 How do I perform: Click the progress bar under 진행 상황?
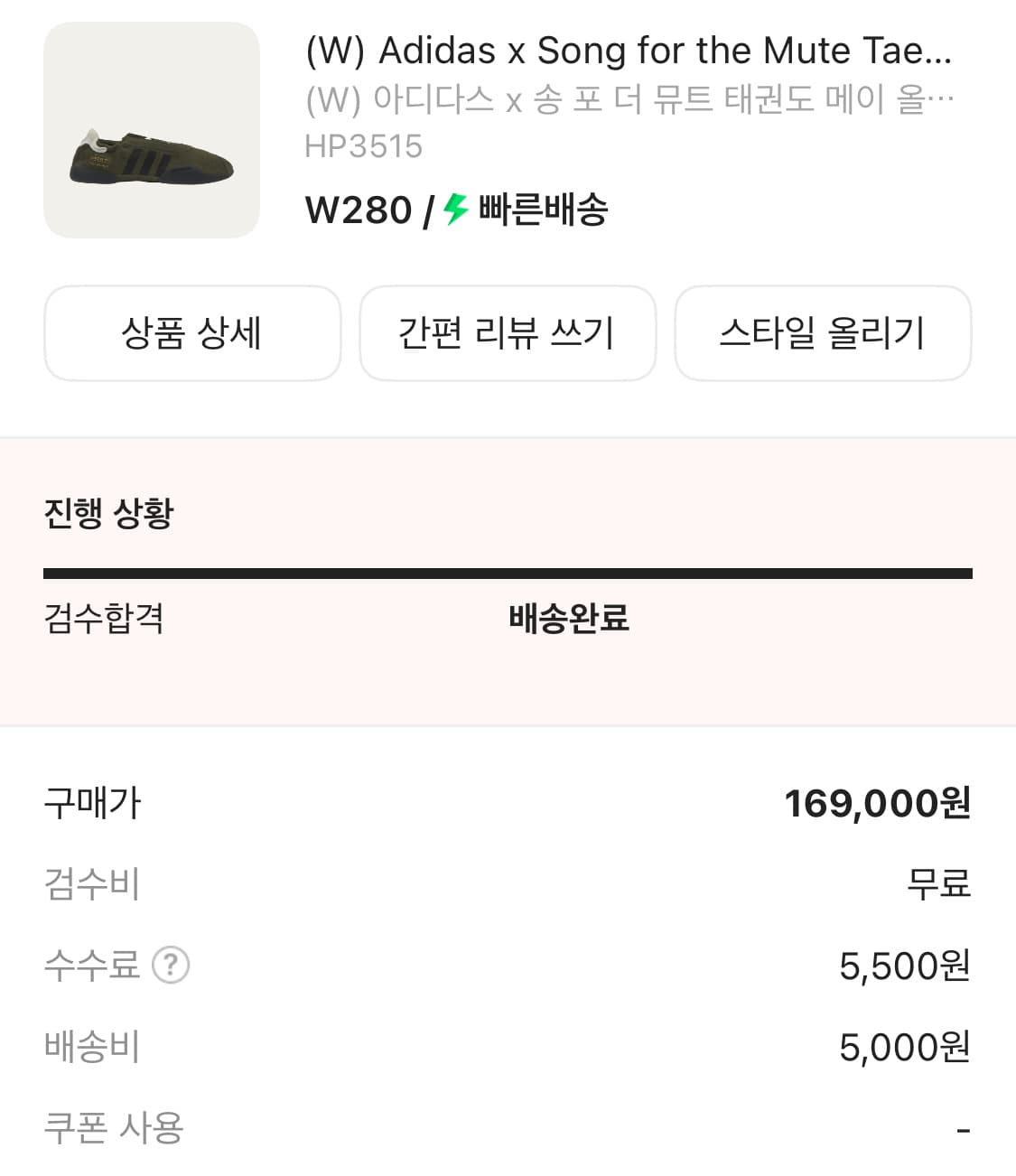pos(508,571)
